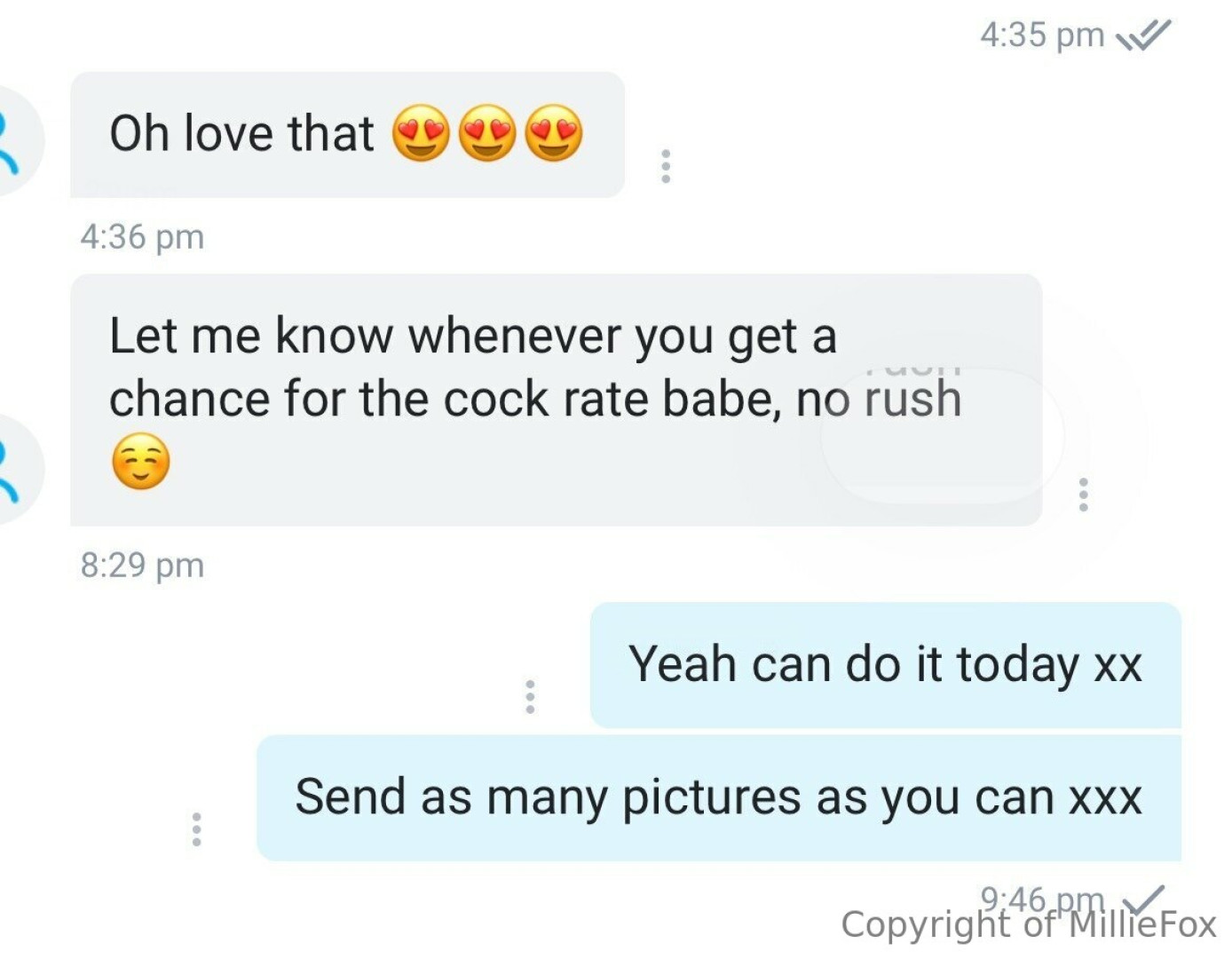Open options for the "Let me know whenever" message
Image resolution: width=1232 pixels, height=959 pixels.
coord(1083,495)
